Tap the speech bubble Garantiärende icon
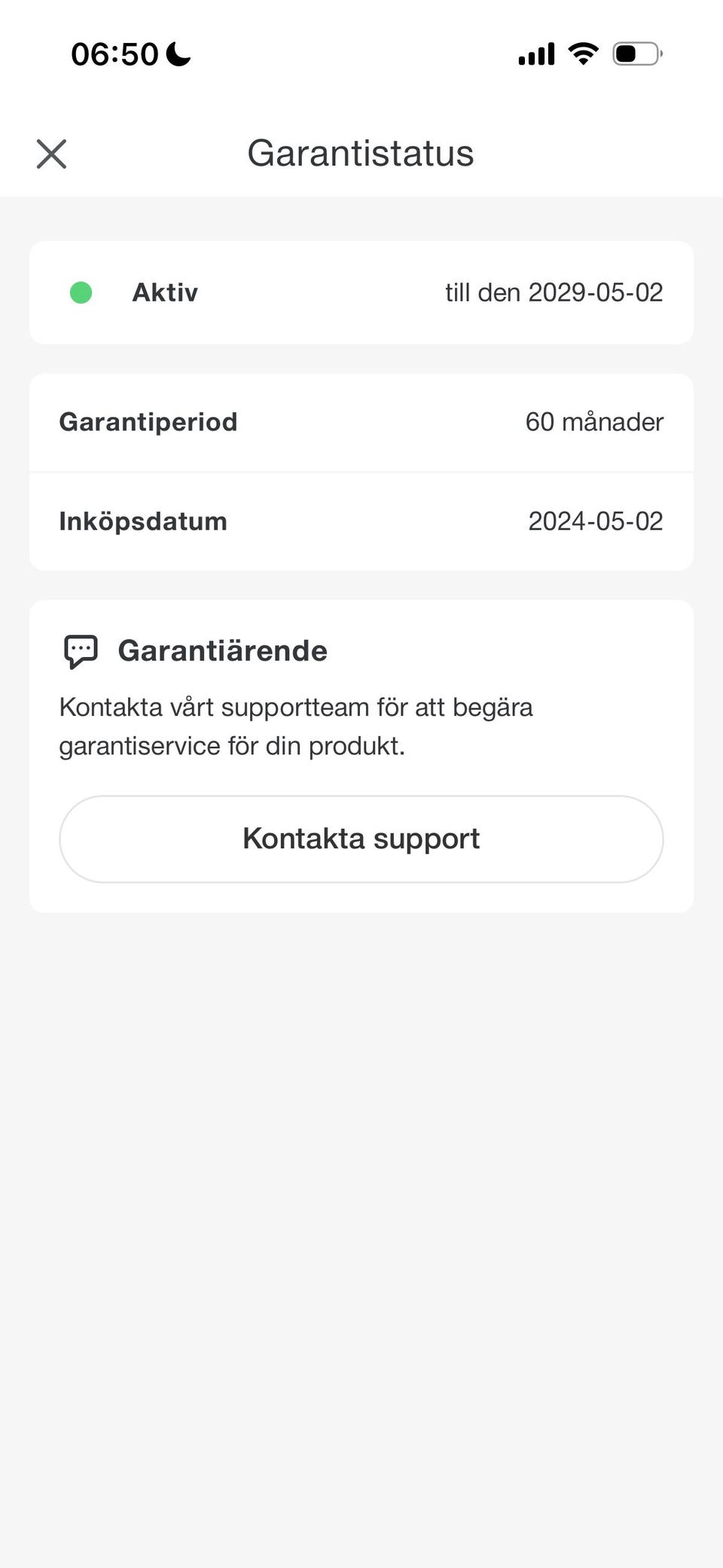Screen dimensions: 723x1568 81,650
